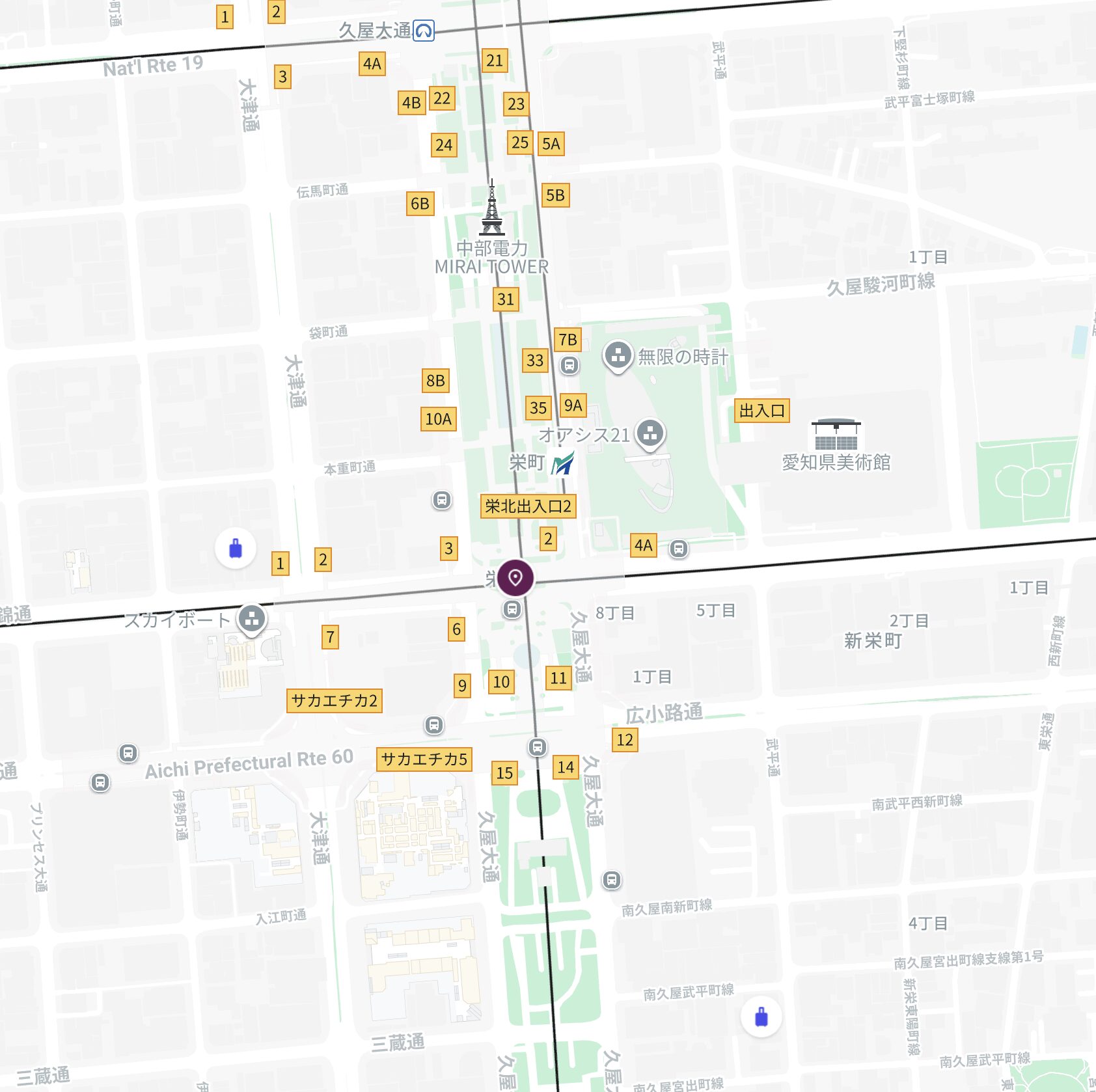Select the 無限の時計 place marker
The width and height of the screenshot is (1096, 1092).
(x=618, y=356)
